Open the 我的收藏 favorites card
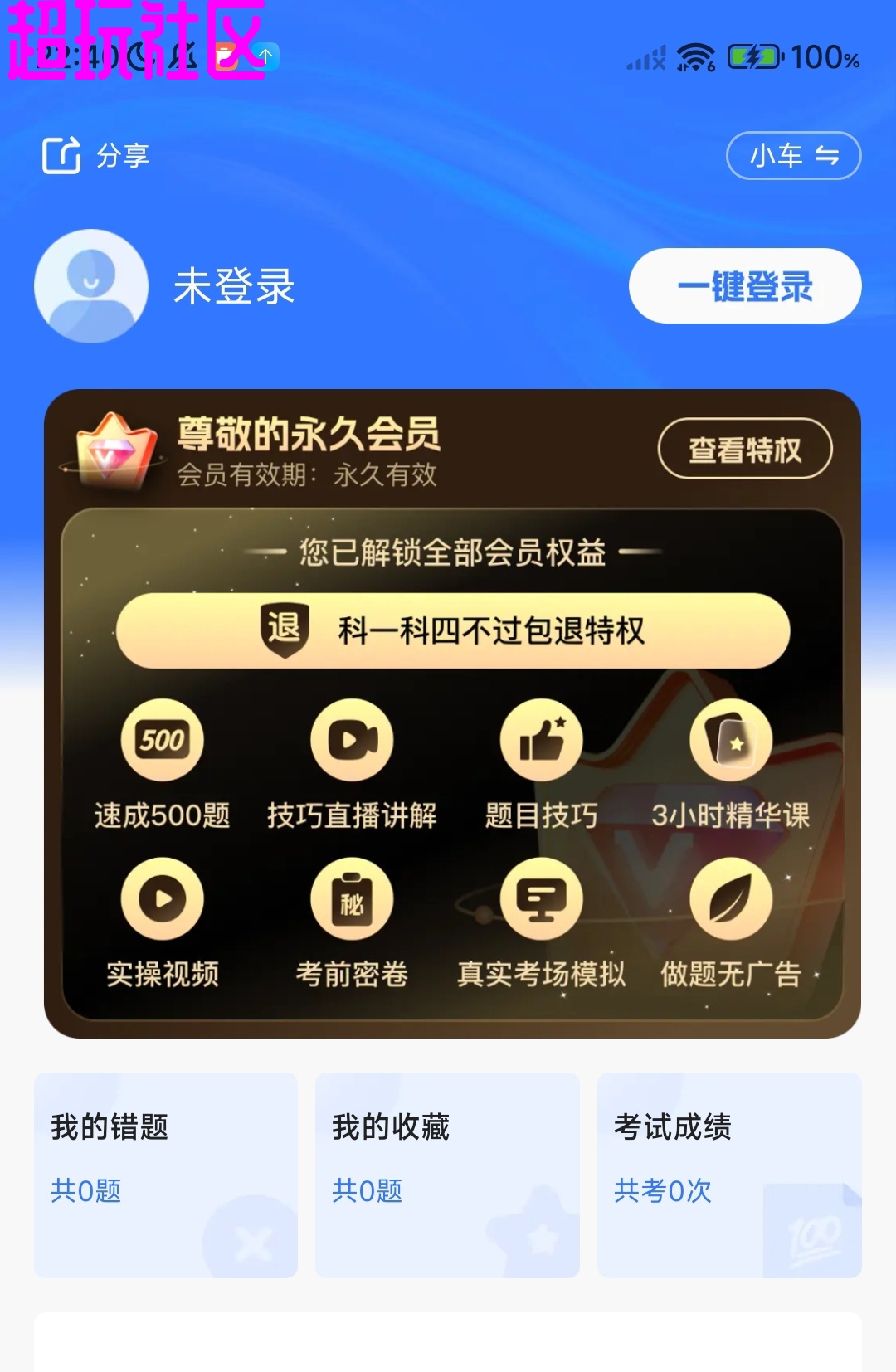896x1372 pixels. [447, 1175]
